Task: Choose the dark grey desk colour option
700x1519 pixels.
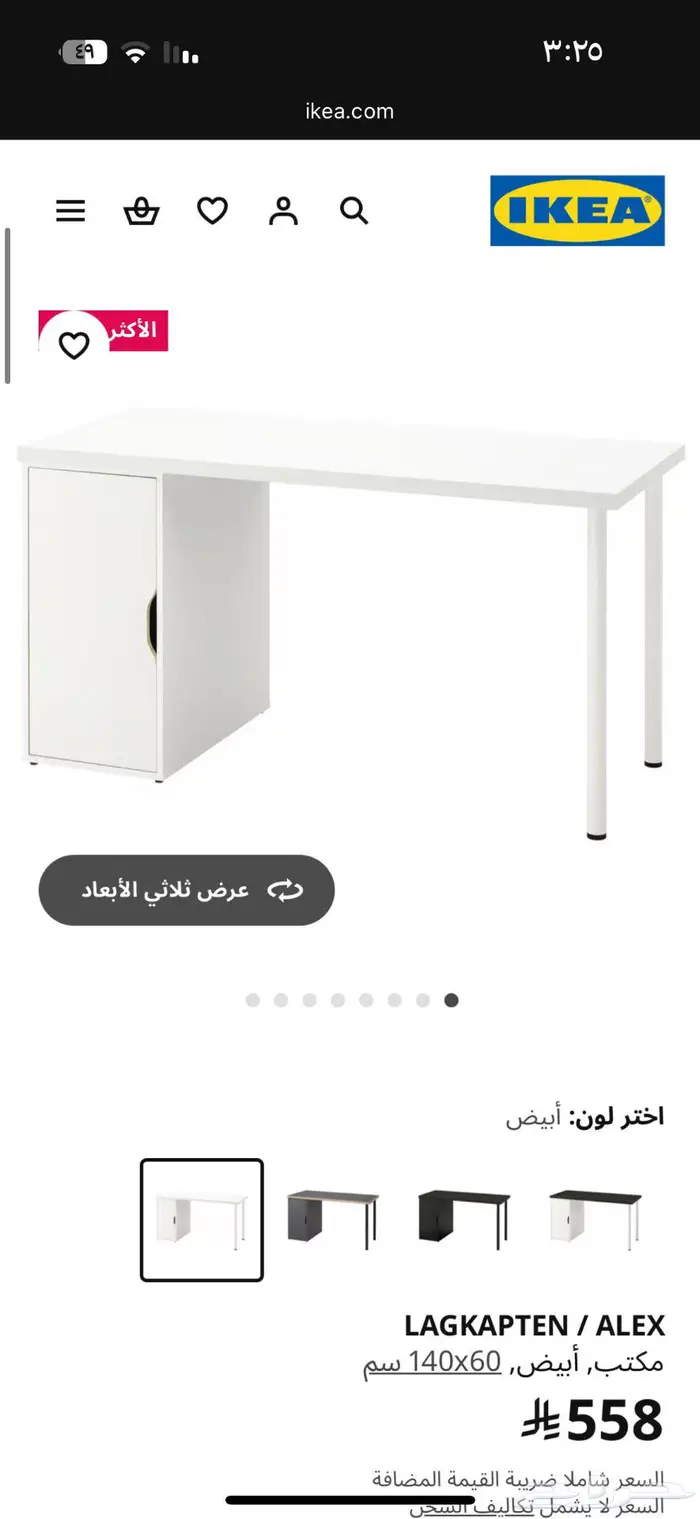Action: (333, 1219)
